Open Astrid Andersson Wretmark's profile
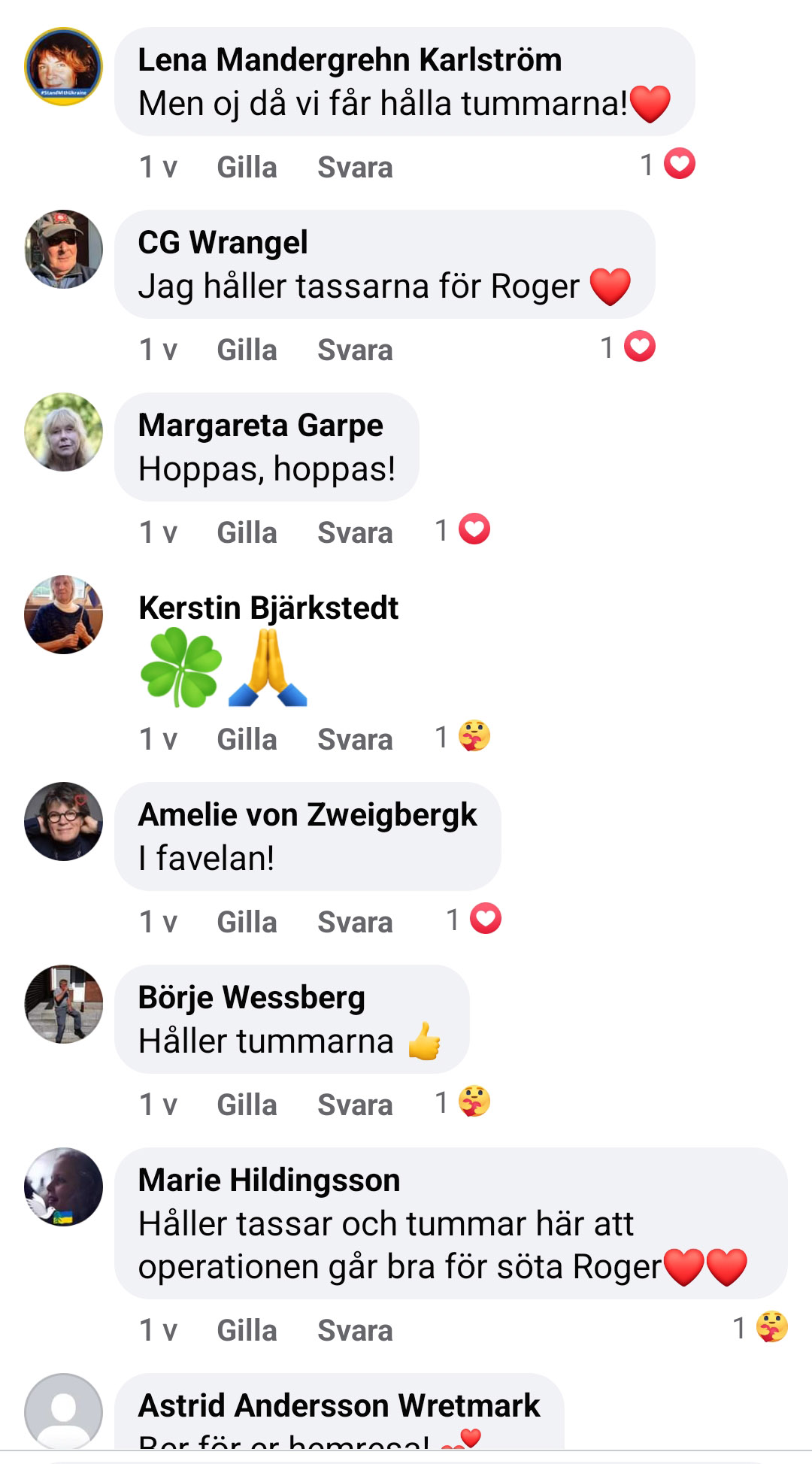 [x=339, y=1405]
